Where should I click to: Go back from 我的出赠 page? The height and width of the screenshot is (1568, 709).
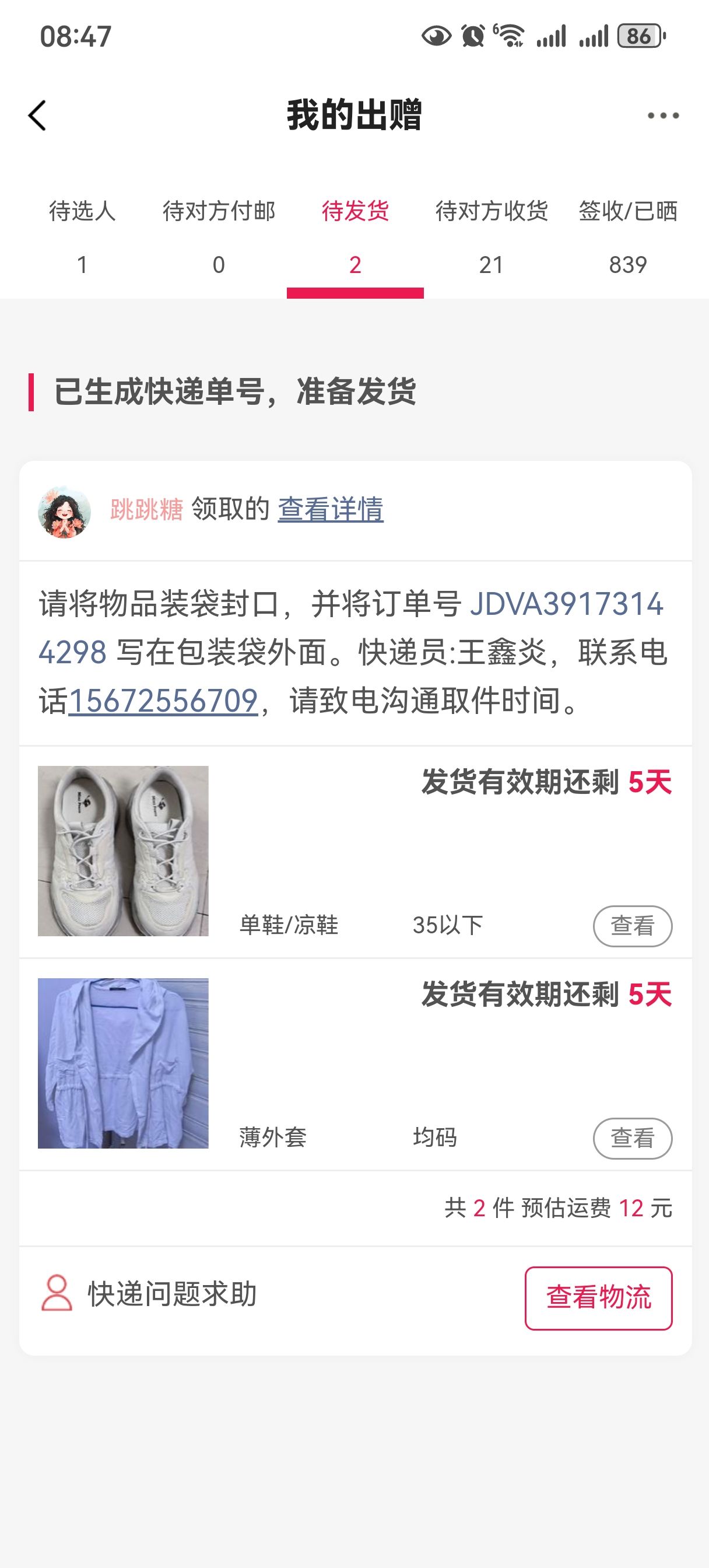pos(37,116)
